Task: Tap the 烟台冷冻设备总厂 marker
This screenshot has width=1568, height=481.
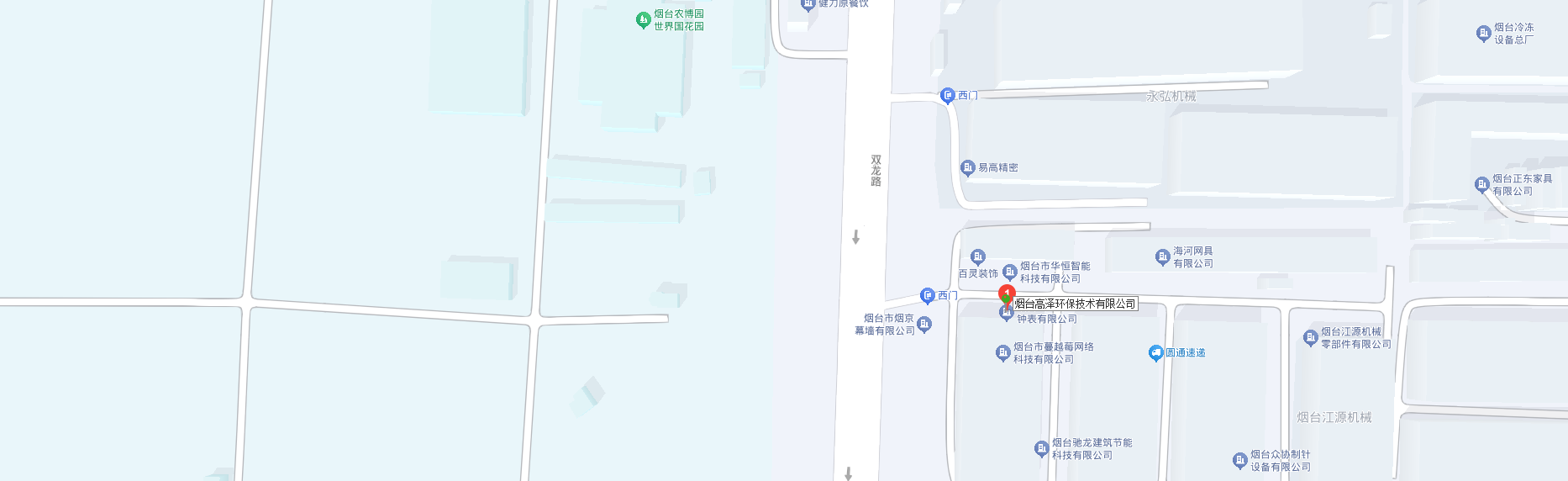Action: tap(1484, 33)
